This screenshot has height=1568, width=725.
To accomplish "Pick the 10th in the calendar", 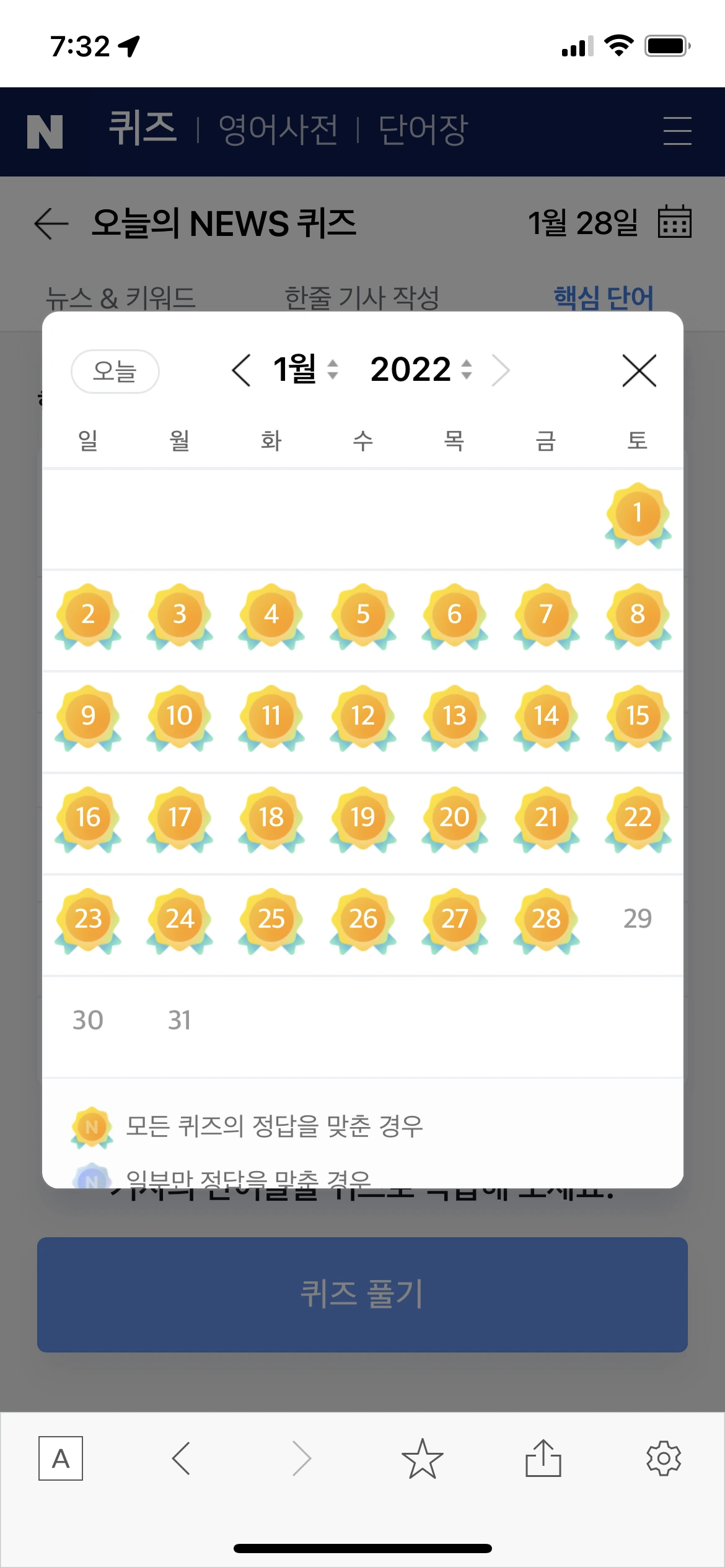I will [x=180, y=716].
